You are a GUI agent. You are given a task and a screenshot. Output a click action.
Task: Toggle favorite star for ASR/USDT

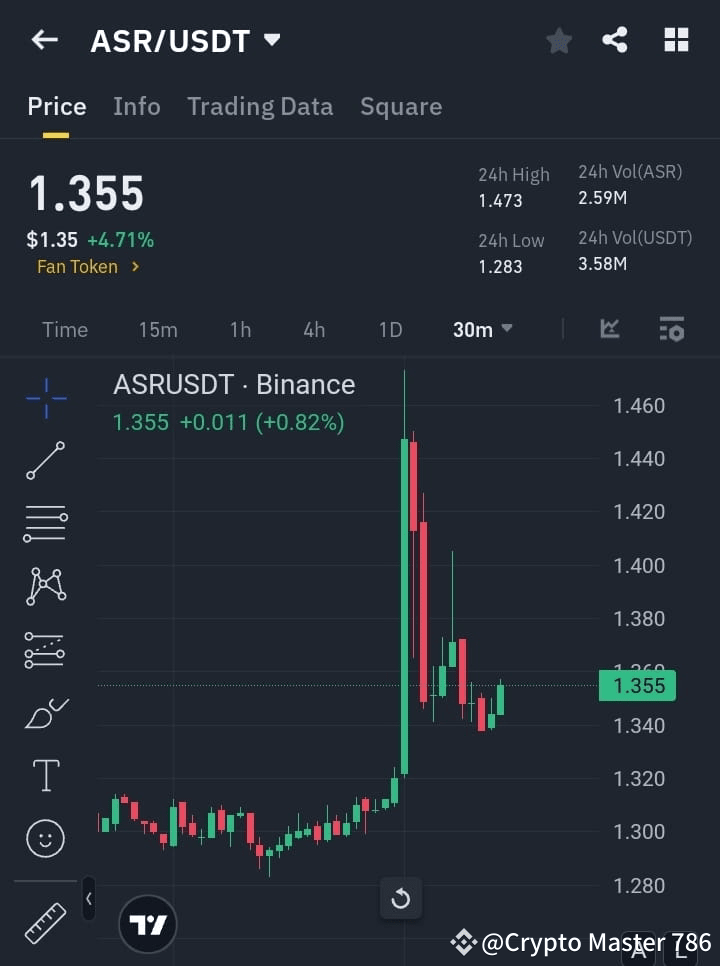click(558, 40)
